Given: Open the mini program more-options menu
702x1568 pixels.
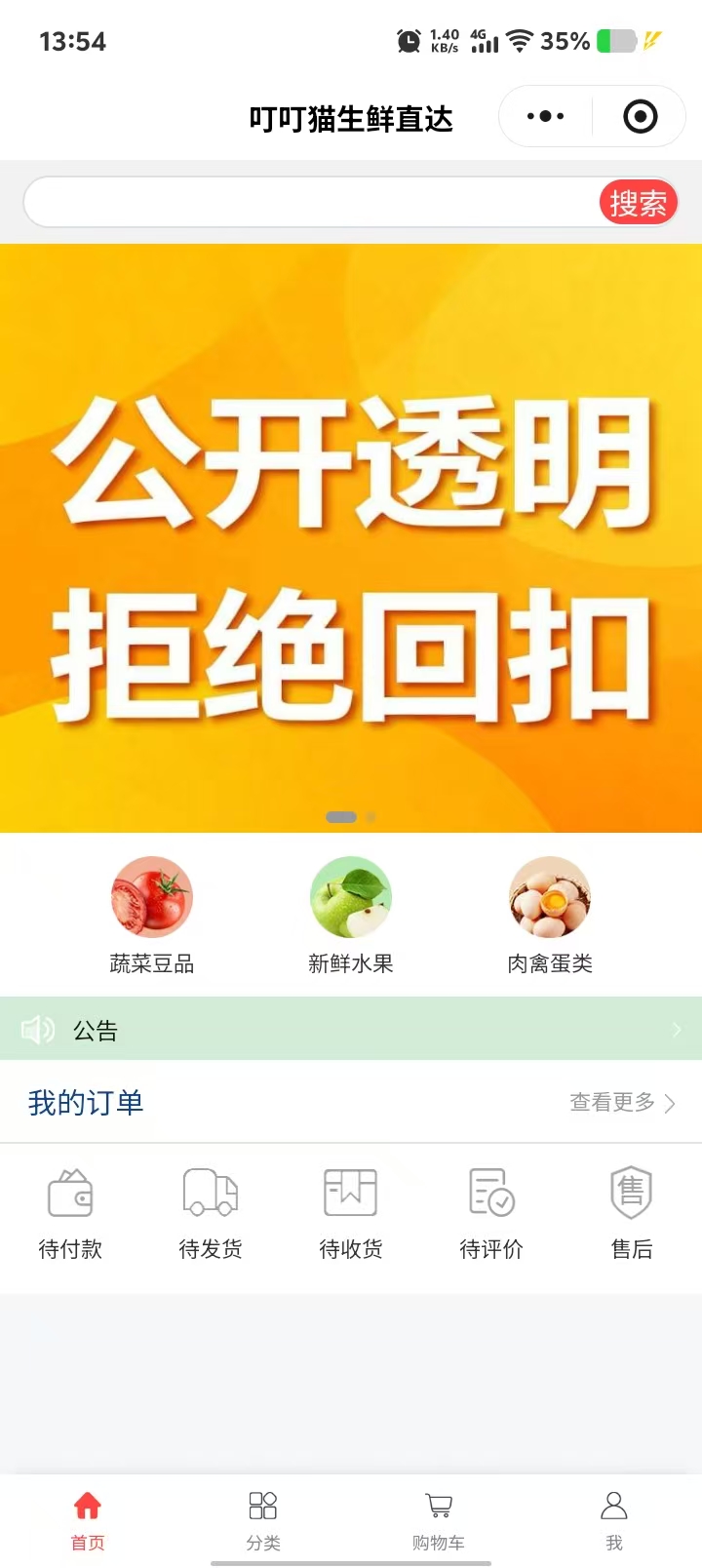Looking at the screenshot, I should (x=545, y=117).
